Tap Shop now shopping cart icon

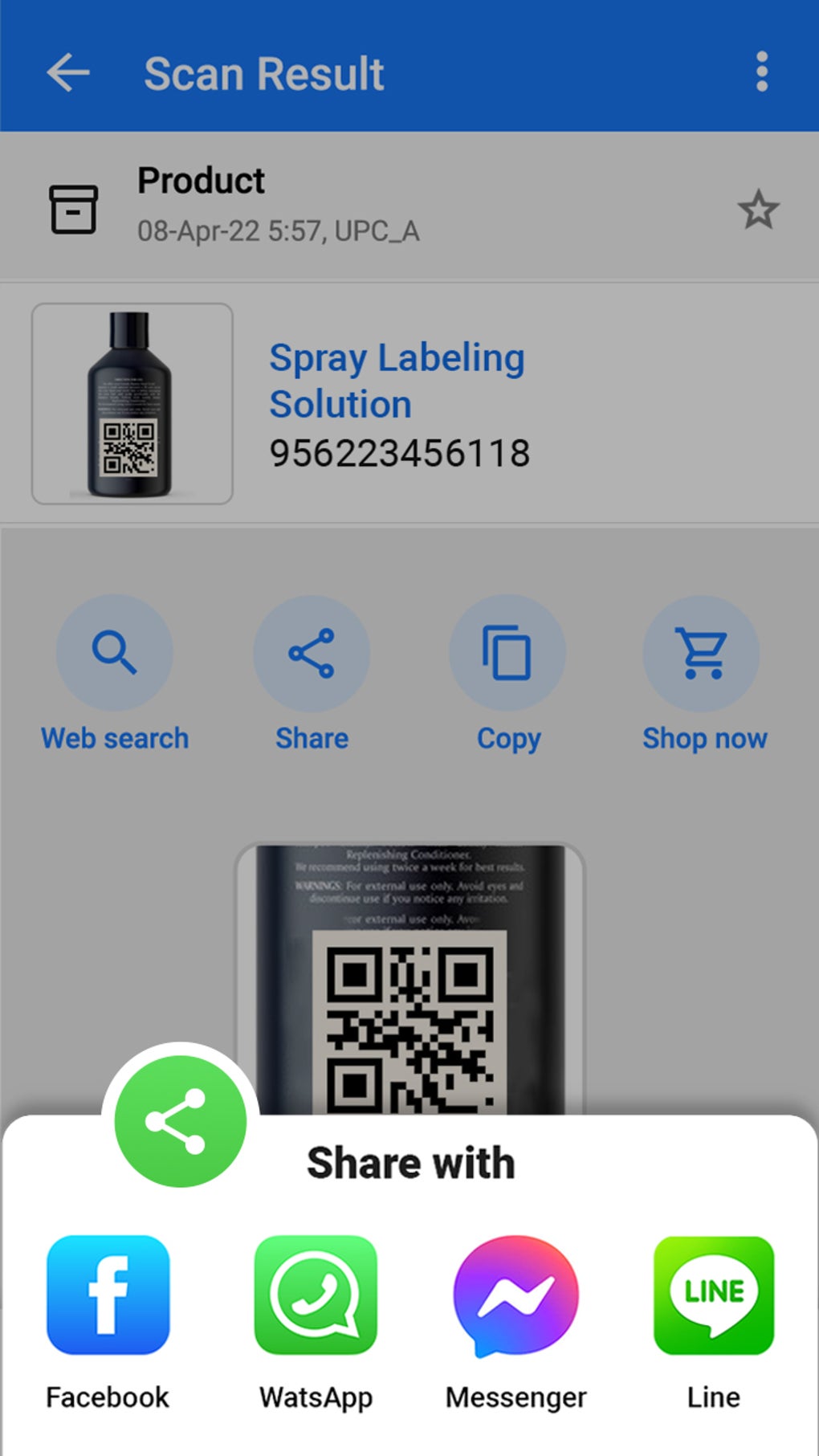click(x=704, y=653)
